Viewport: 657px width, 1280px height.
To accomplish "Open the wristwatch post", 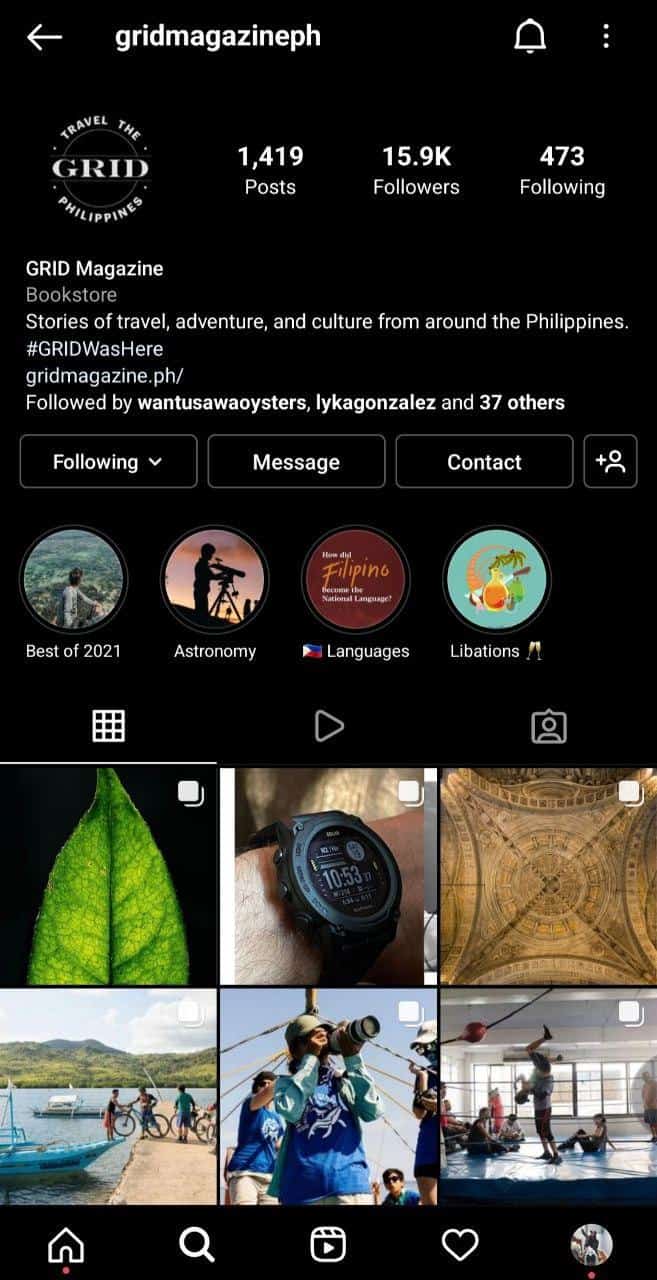I will point(328,876).
